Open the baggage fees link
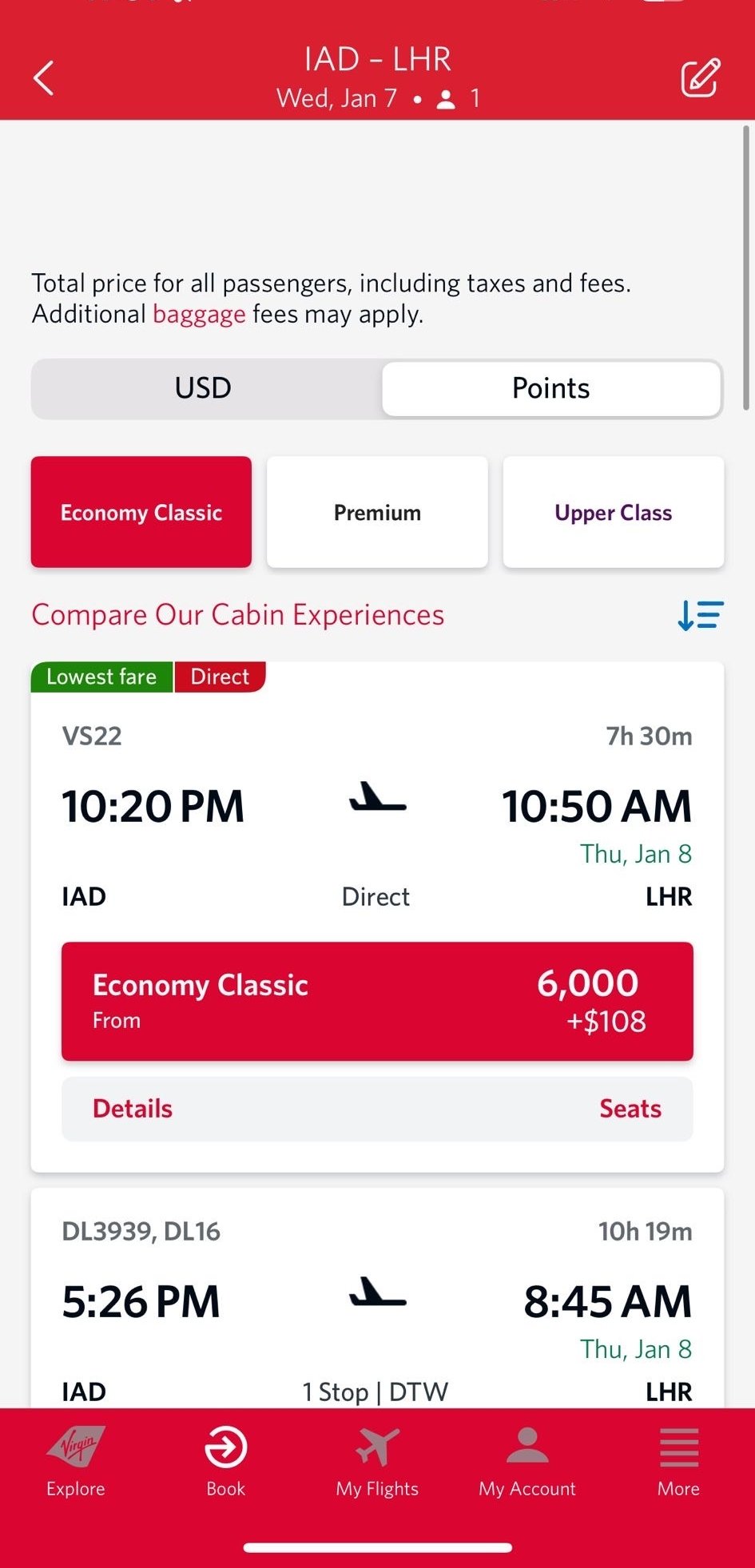Screen dimensions: 755x1568 [199, 314]
